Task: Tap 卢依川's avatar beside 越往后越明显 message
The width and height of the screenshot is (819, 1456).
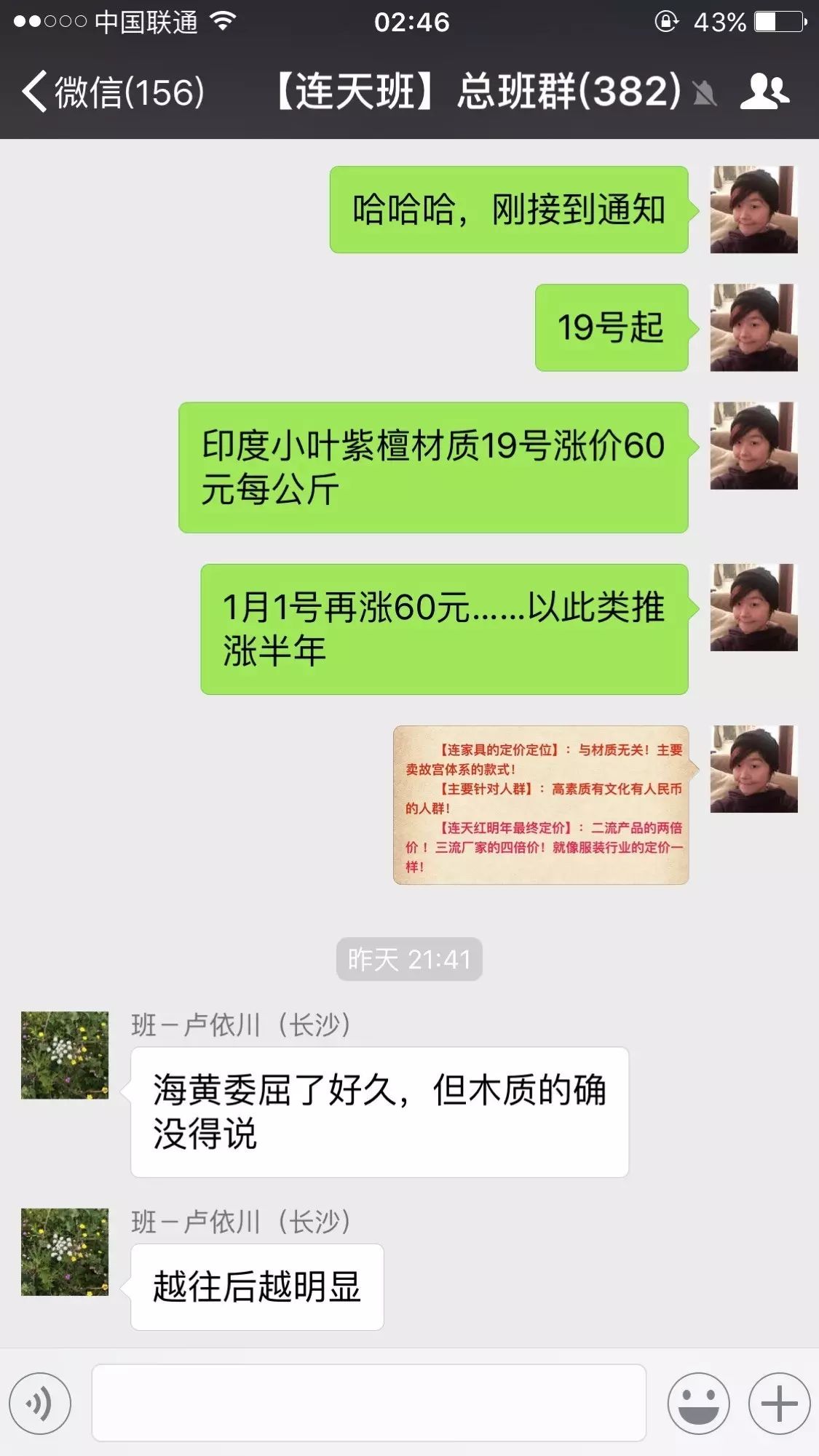Action: point(65,1252)
